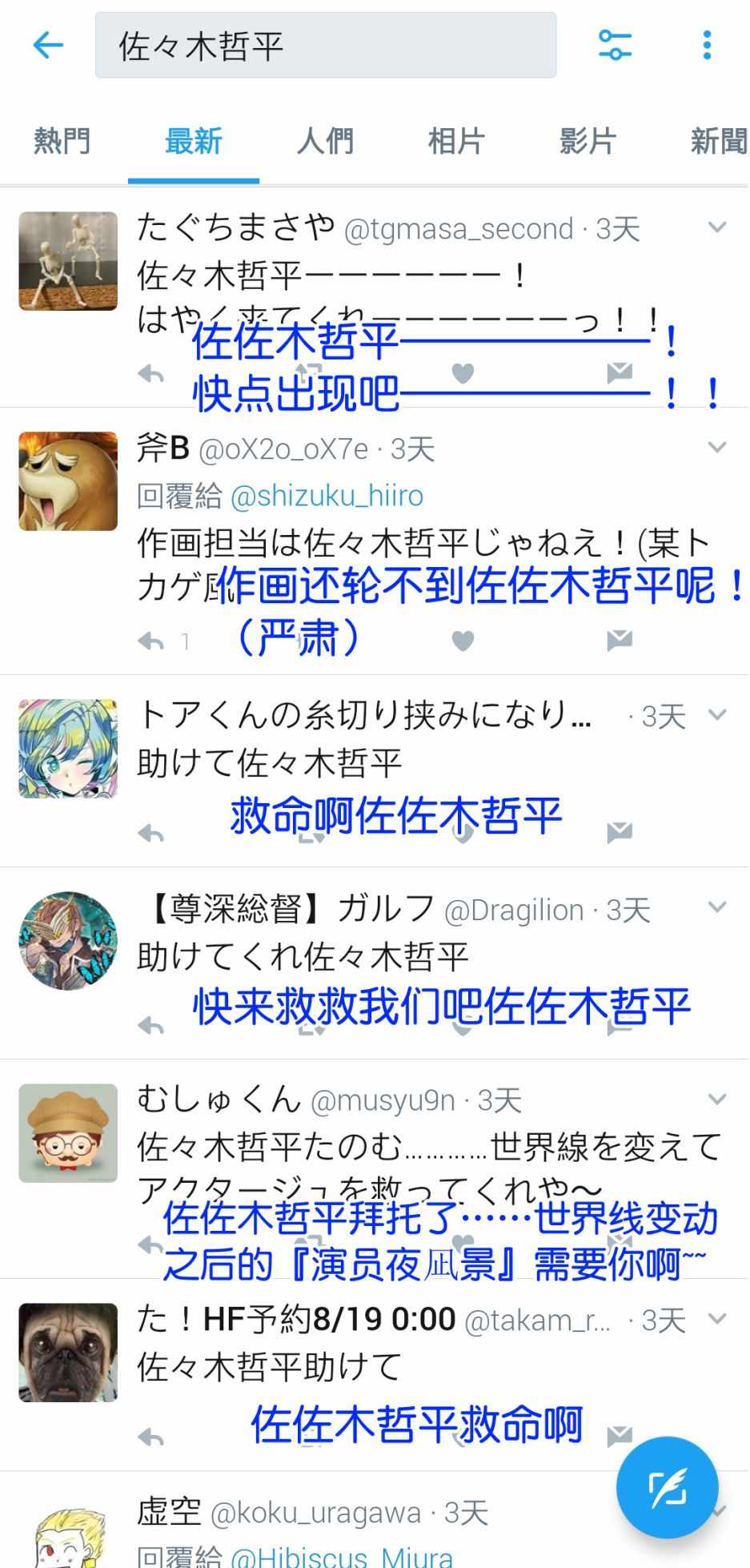The height and width of the screenshot is (1568, 750).
Task: Open the overflow menu
Action: (706, 46)
